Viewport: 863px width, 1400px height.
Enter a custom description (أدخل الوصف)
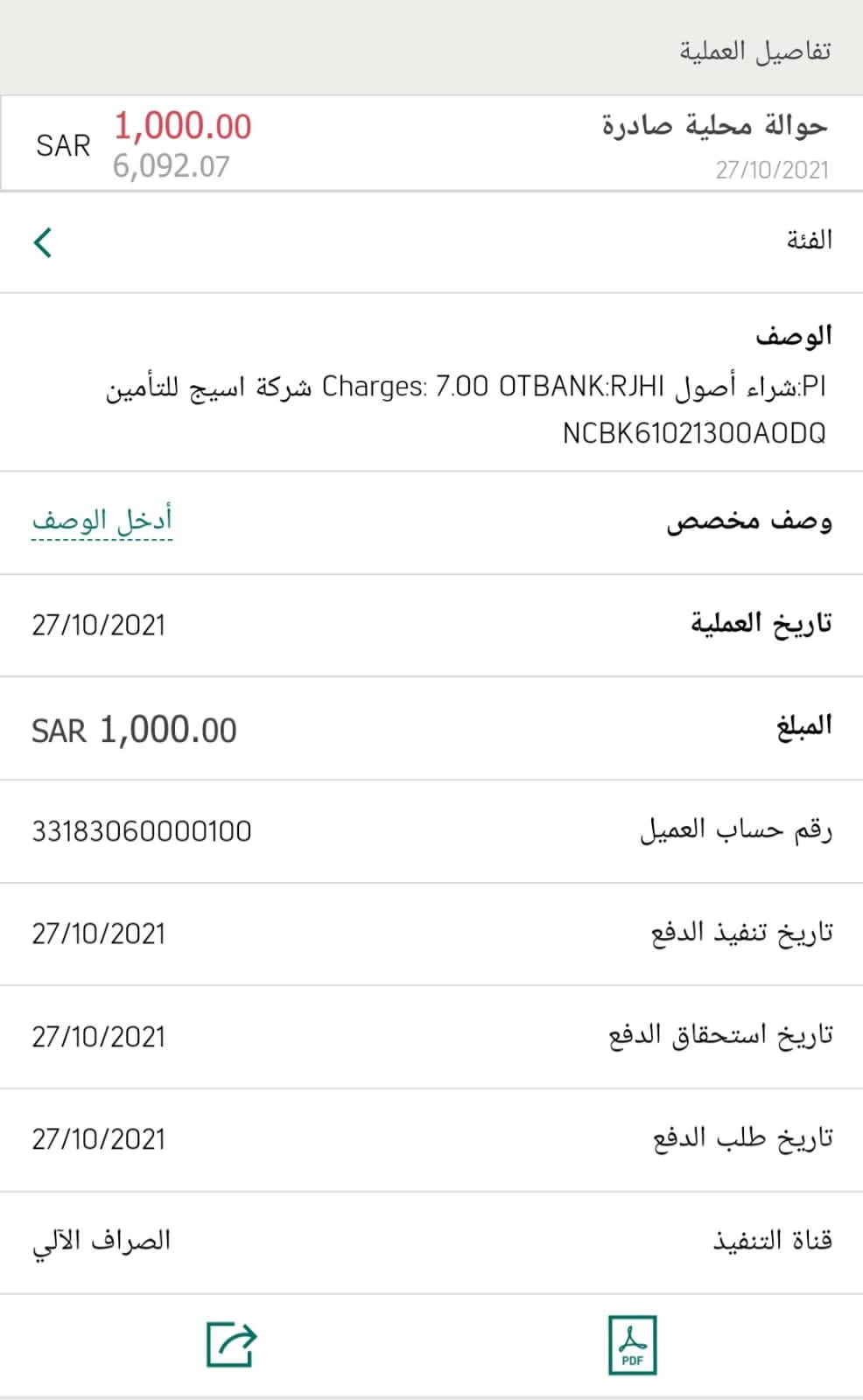pyautogui.click(x=102, y=521)
